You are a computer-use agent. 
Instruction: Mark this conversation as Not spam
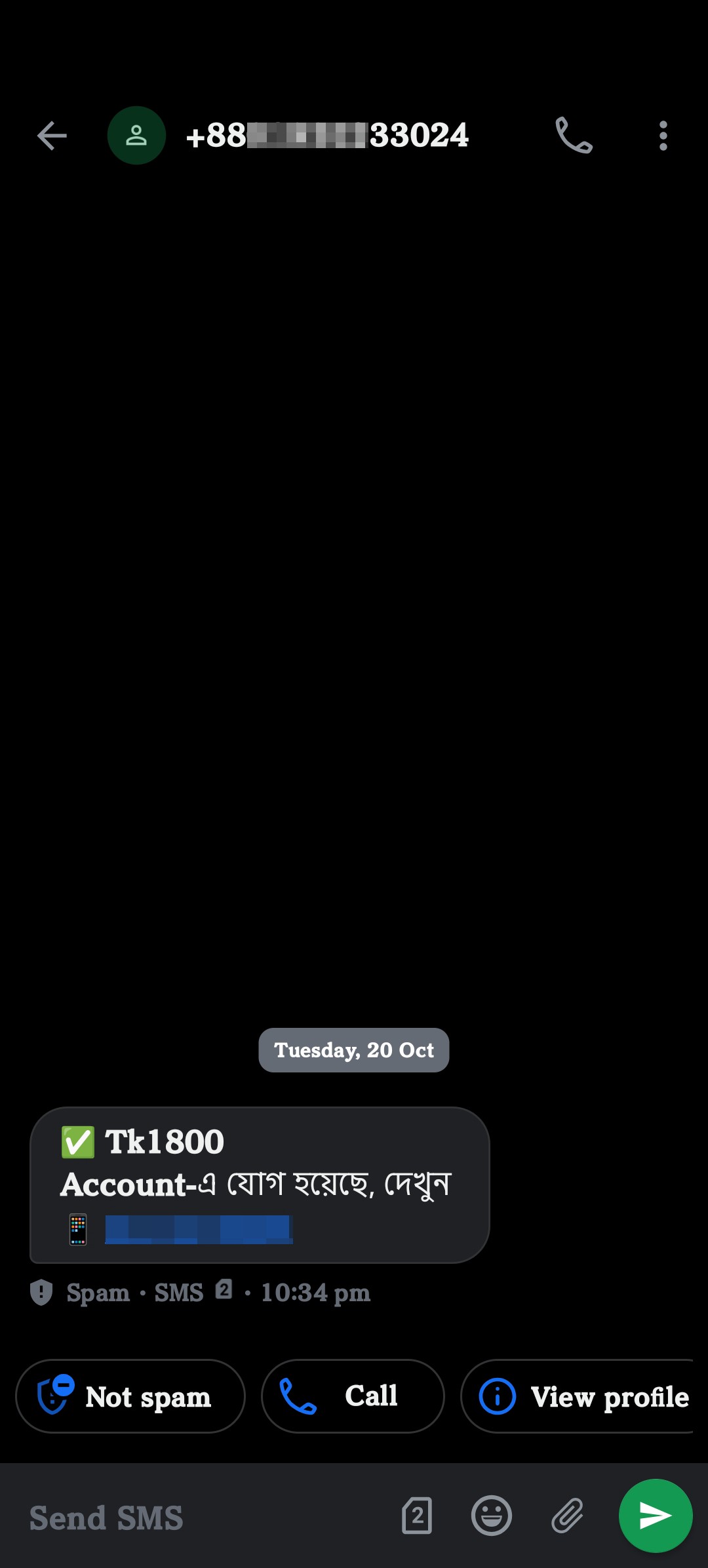[130, 1396]
